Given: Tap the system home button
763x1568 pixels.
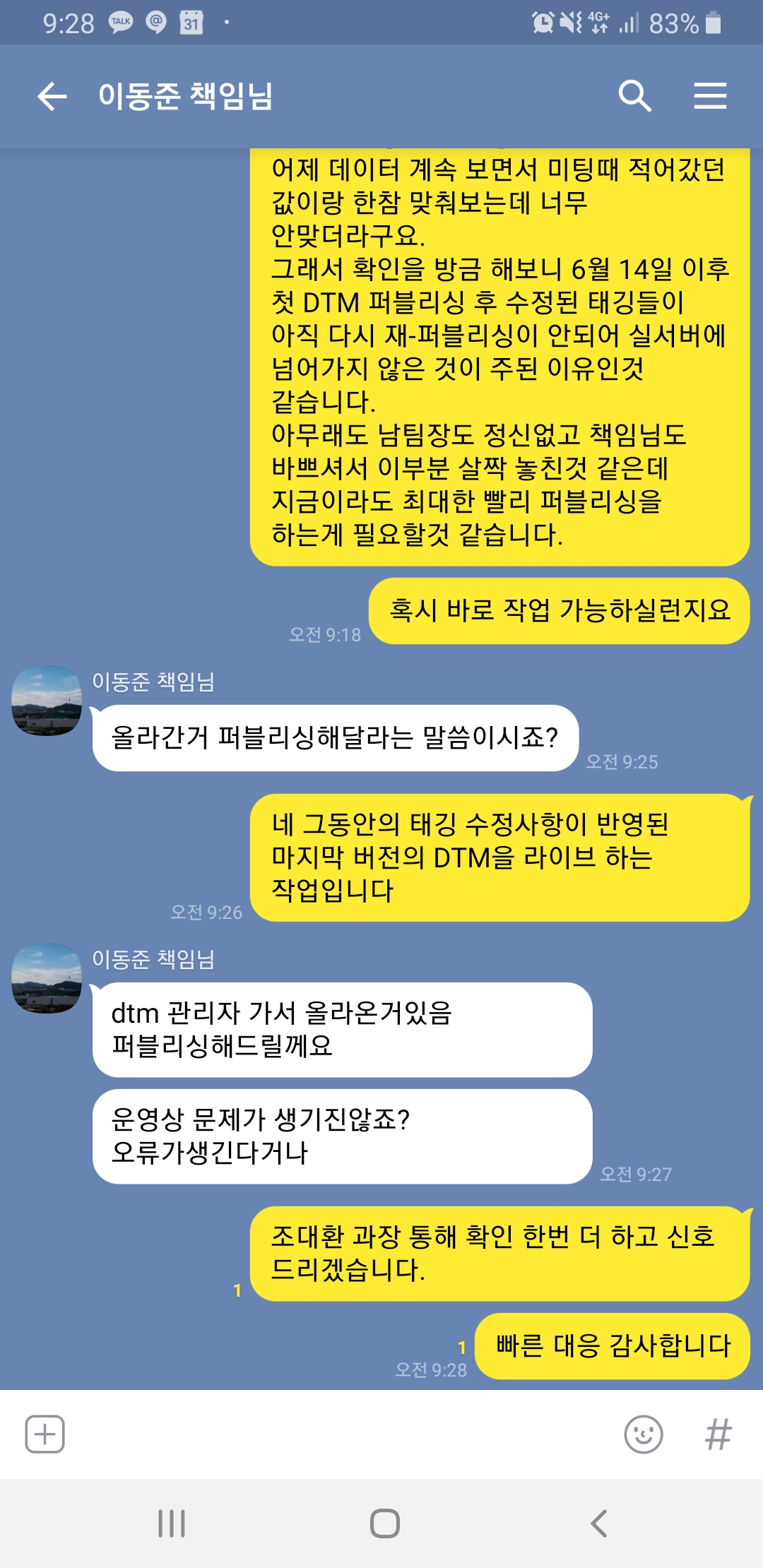Looking at the screenshot, I should click(x=384, y=1524).
